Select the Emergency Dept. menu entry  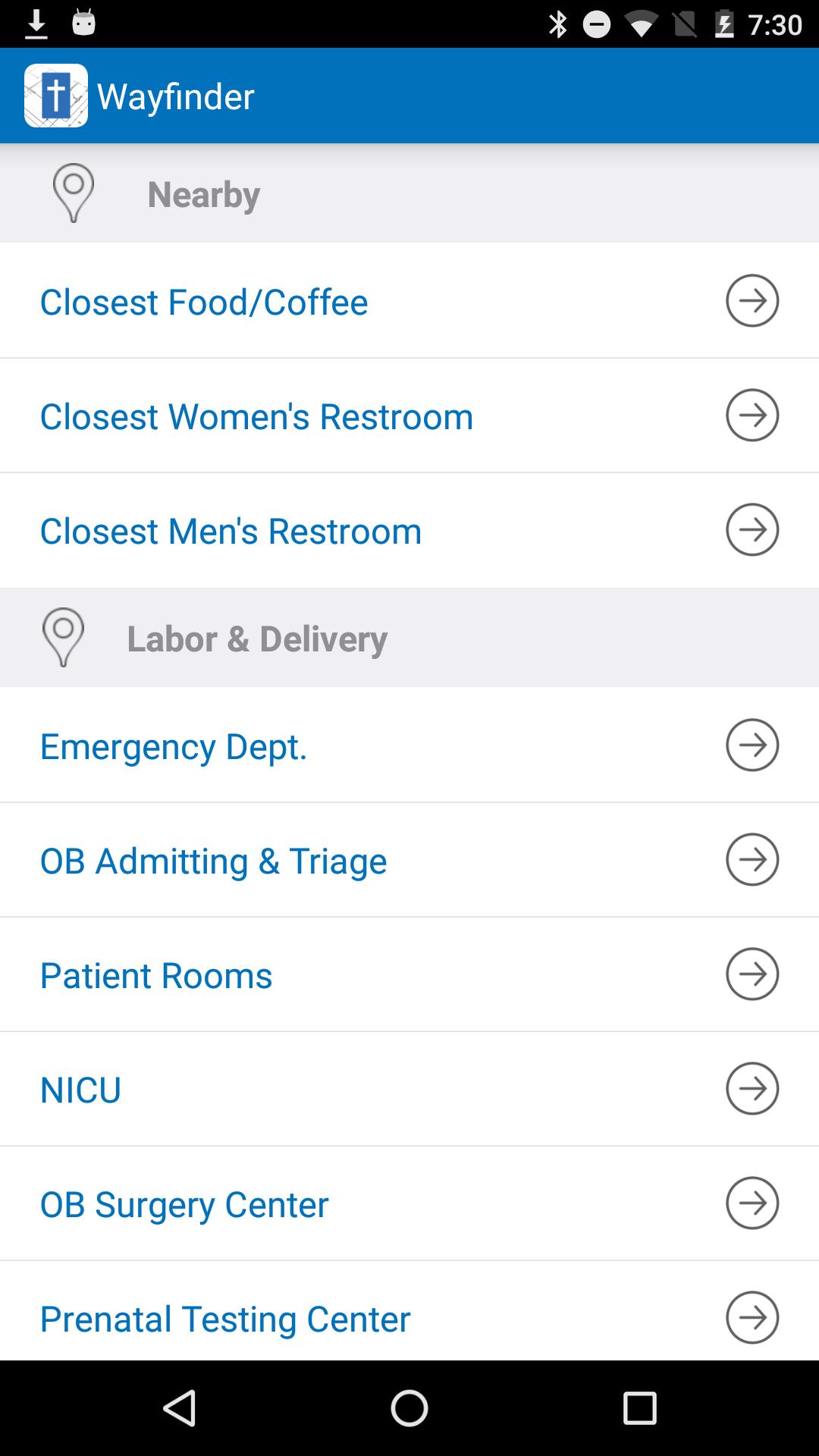174,745
